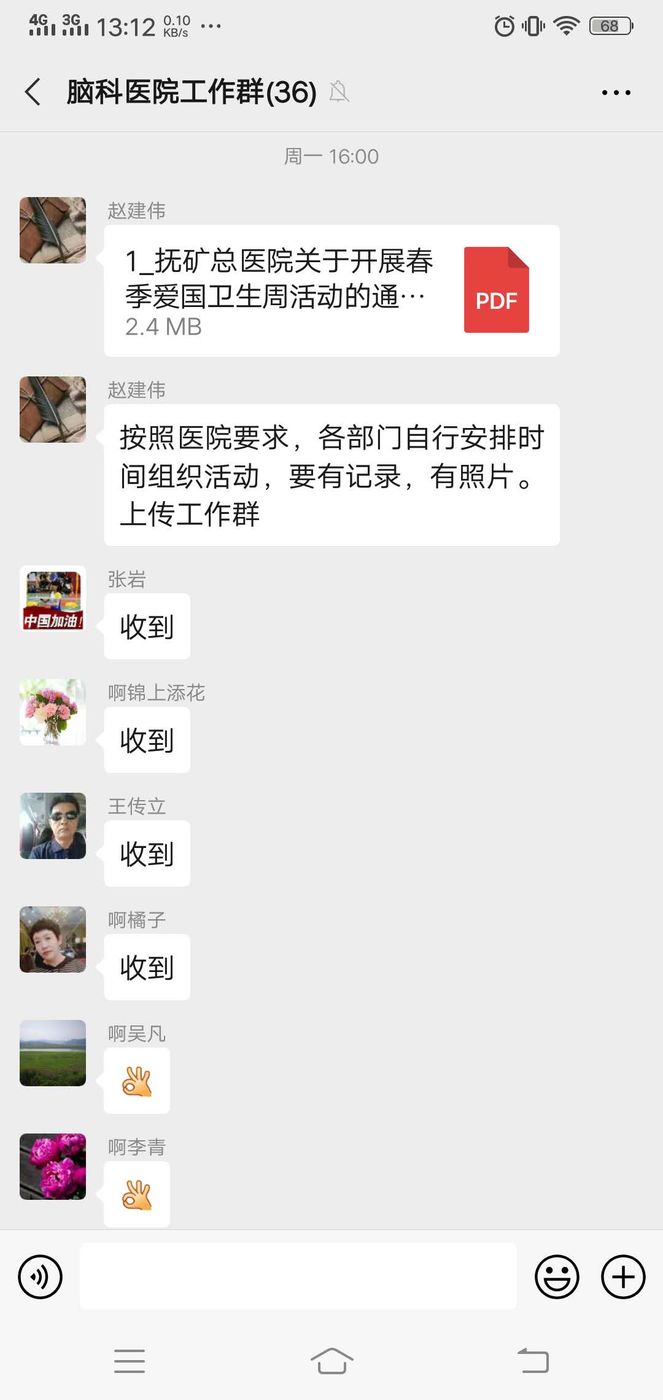Viewport: 663px width, 1400px height.
Task: View 王传立's profile avatar
Action: tap(53, 826)
